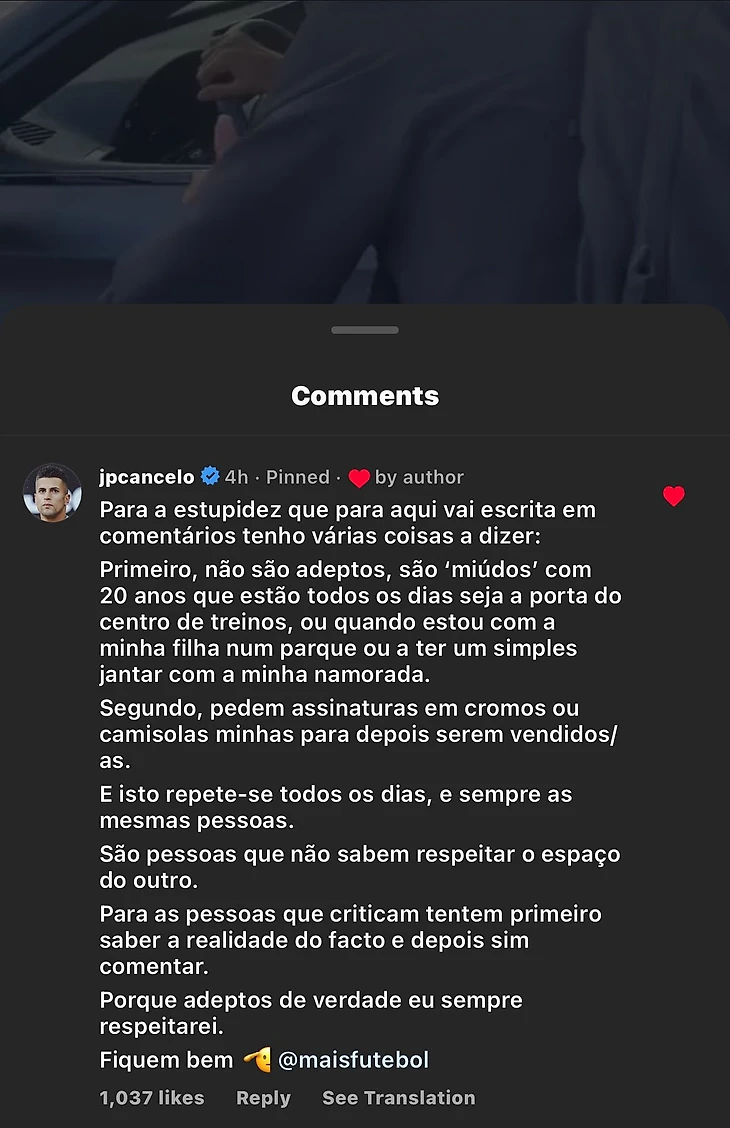The height and width of the screenshot is (1128, 730).
Task: Open jpcancelo's profile picture
Action: point(52,492)
